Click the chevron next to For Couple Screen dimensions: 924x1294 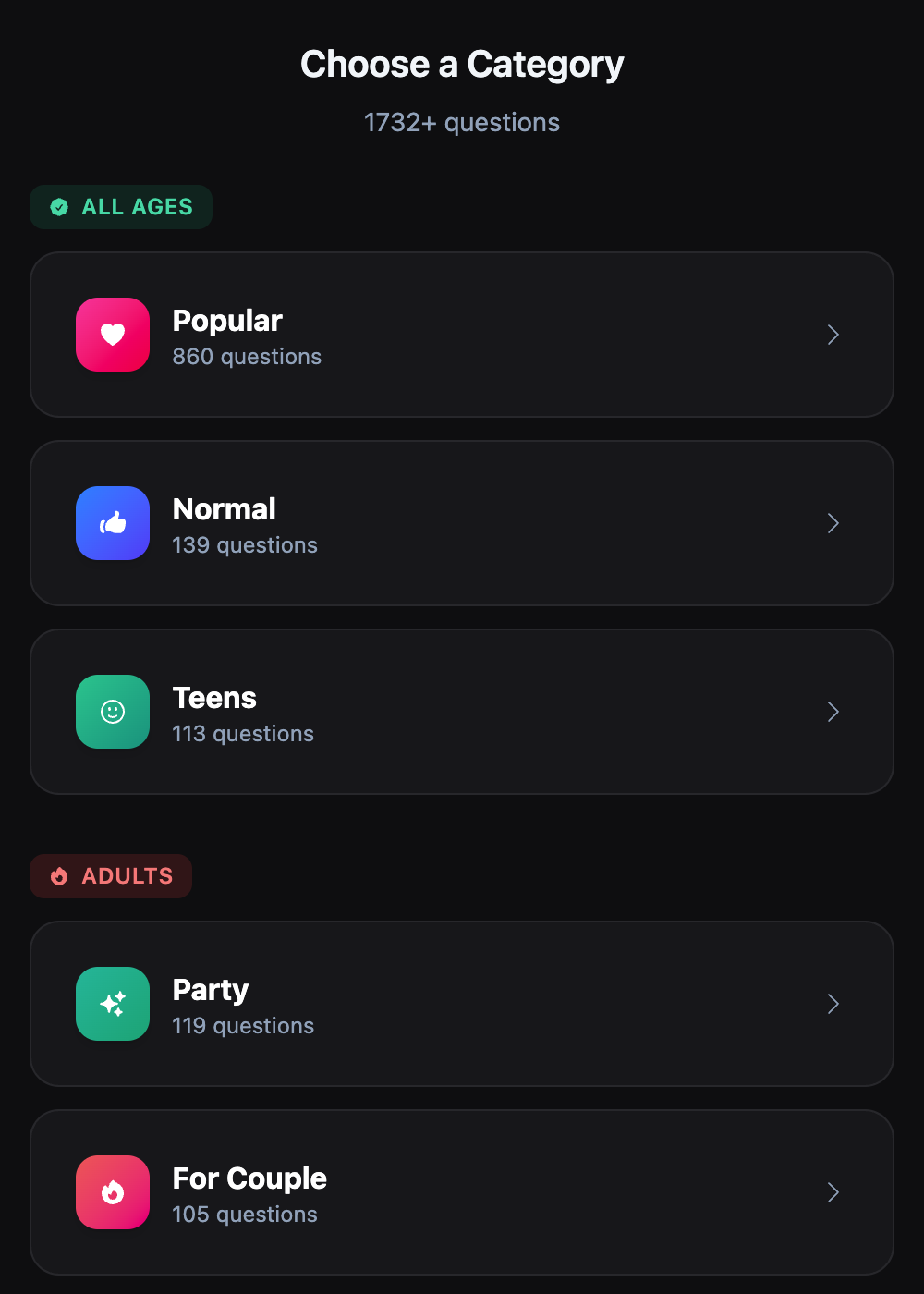(x=833, y=1192)
